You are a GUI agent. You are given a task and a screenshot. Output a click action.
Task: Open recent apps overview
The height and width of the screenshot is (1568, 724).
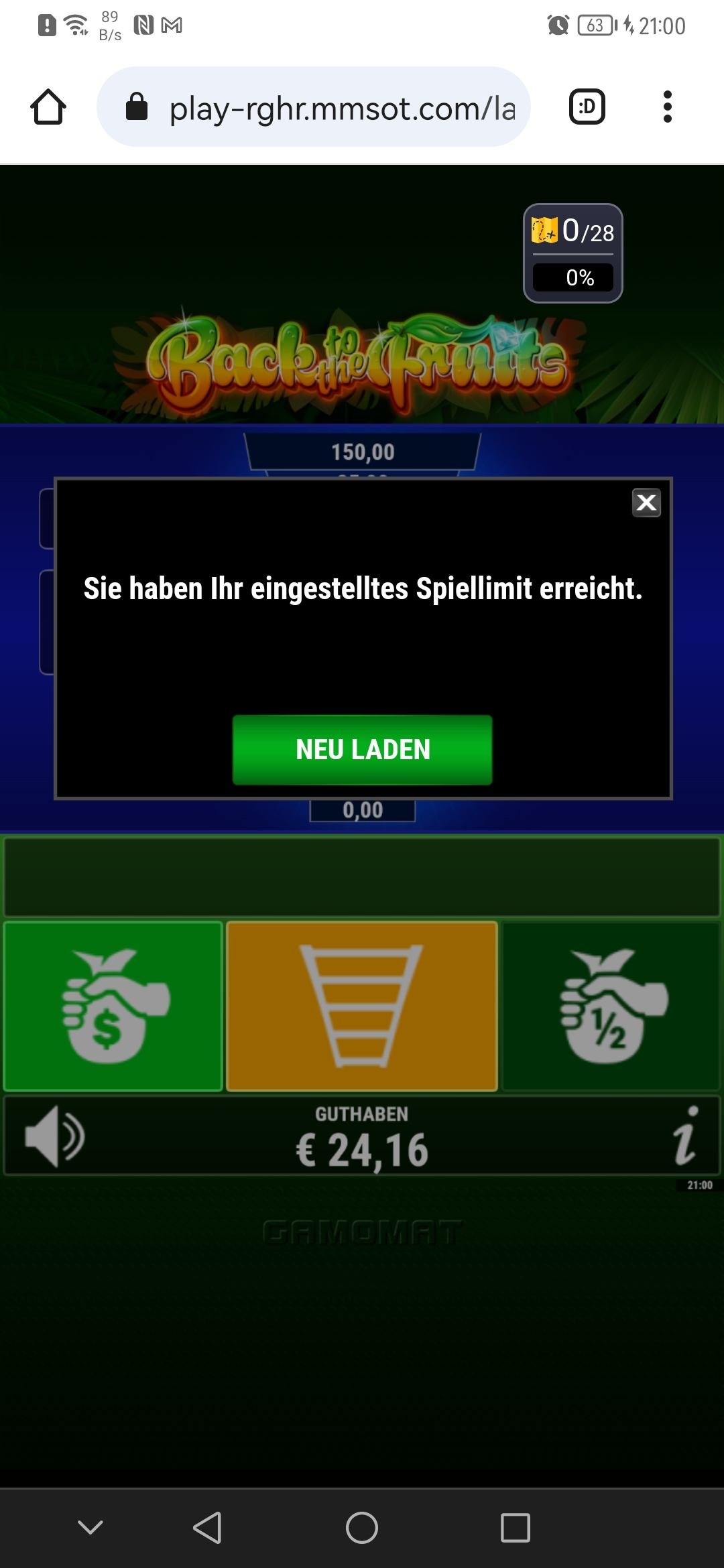(x=515, y=1528)
